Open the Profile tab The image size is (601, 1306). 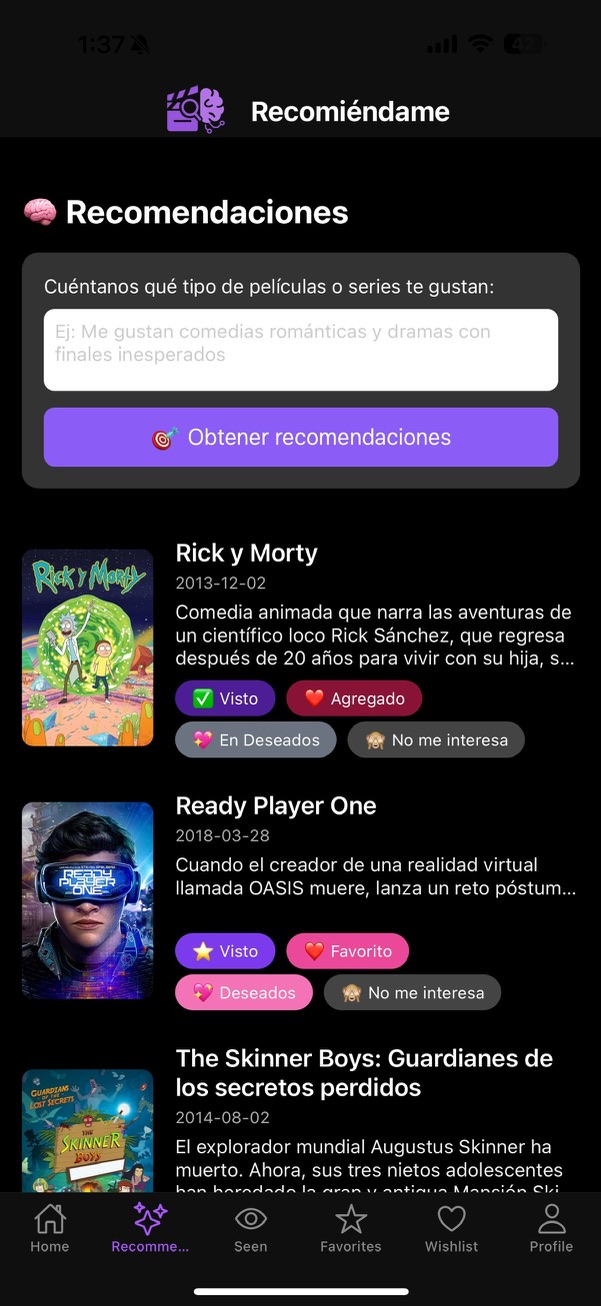click(551, 1228)
